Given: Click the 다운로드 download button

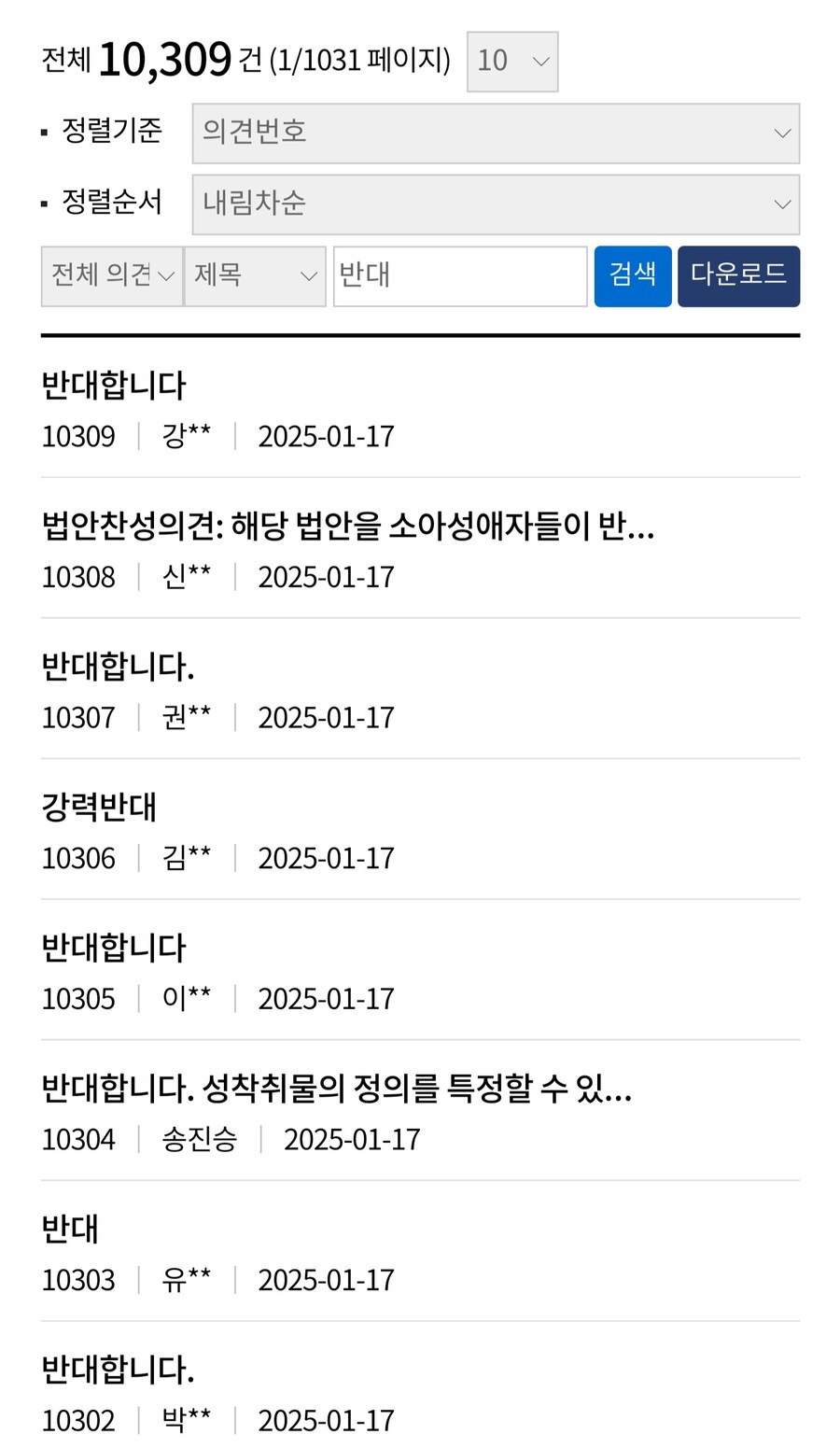Looking at the screenshot, I should [x=738, y=275].
